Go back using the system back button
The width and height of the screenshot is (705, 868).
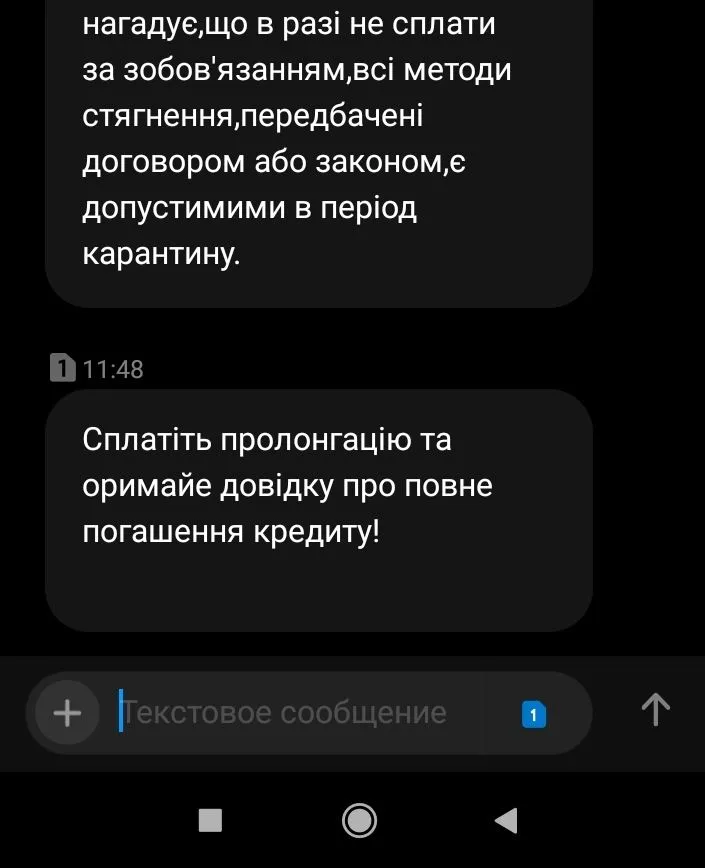point(506,821)
